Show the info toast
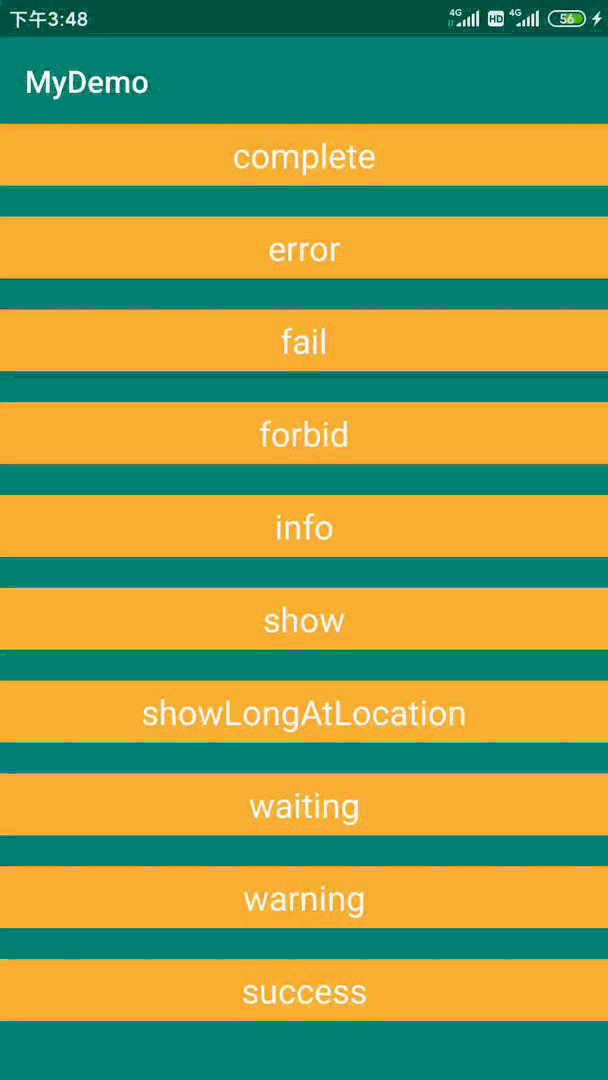This screenshot has height=1080, width=608. coord(304,526)
